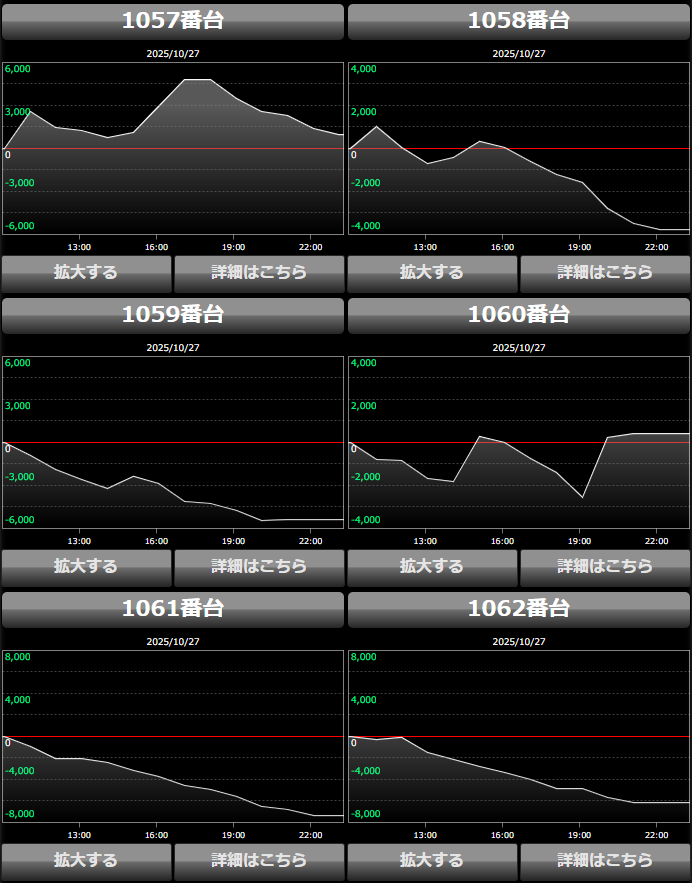Image resolution: width=692 pixels, height=883 pixels.
Task: Enlarge the 1058番台 graph with 拡大する
Action: click(x=432, y=272)
